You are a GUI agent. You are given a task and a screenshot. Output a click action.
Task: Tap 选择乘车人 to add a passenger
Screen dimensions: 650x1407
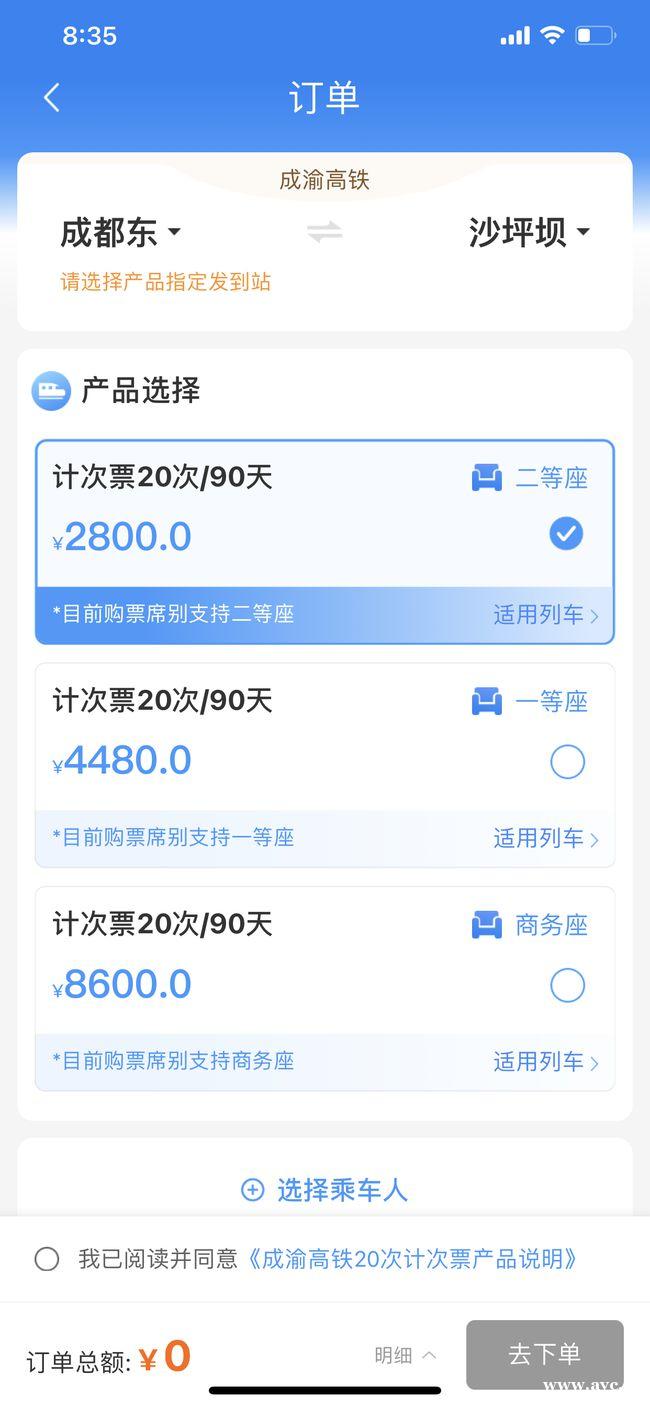[325, 1190]
